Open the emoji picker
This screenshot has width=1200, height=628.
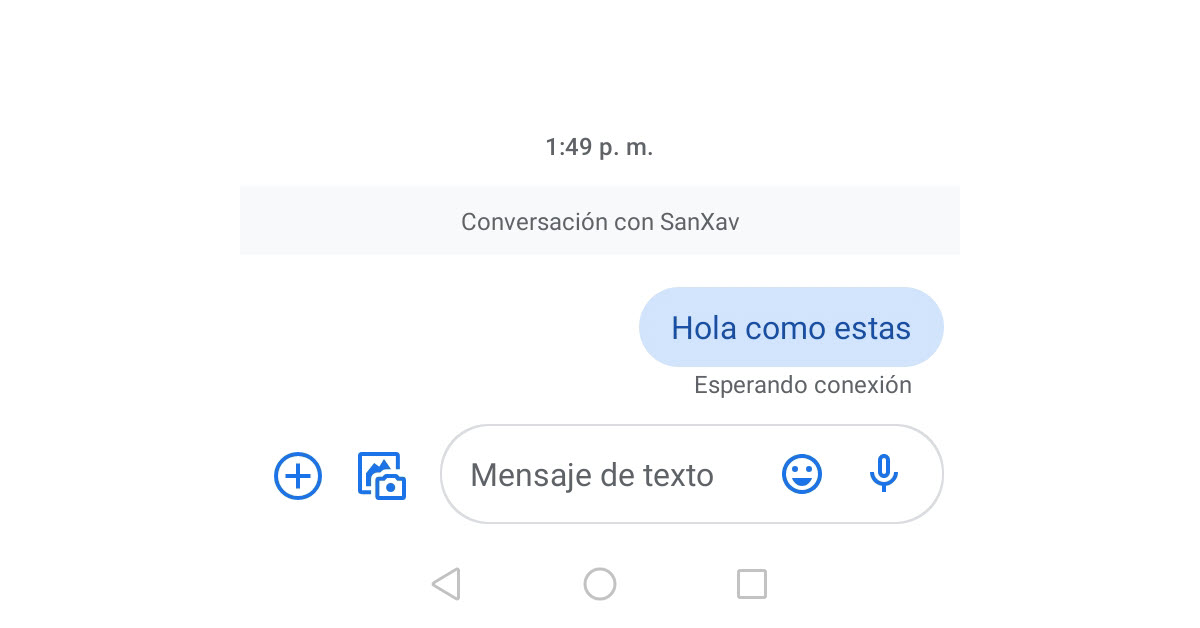[x=801, y=474]
